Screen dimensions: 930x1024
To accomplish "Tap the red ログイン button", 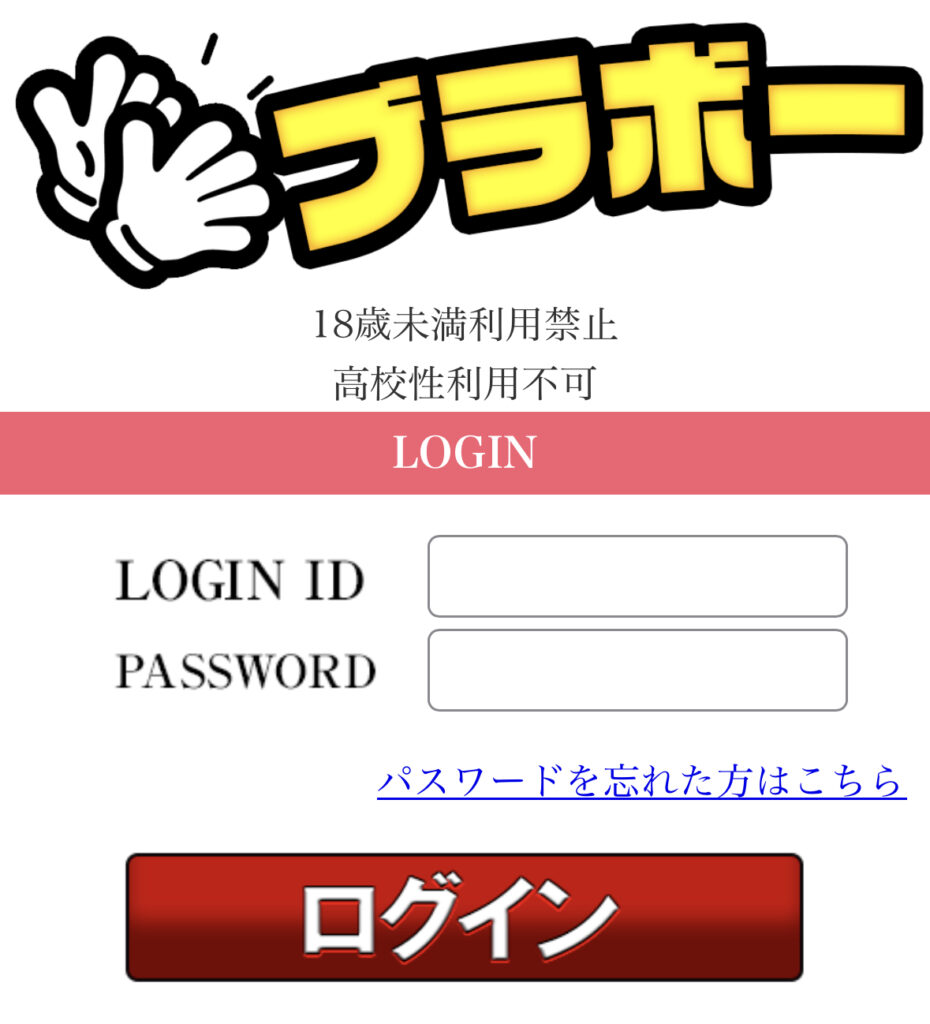I will point(464,916).
